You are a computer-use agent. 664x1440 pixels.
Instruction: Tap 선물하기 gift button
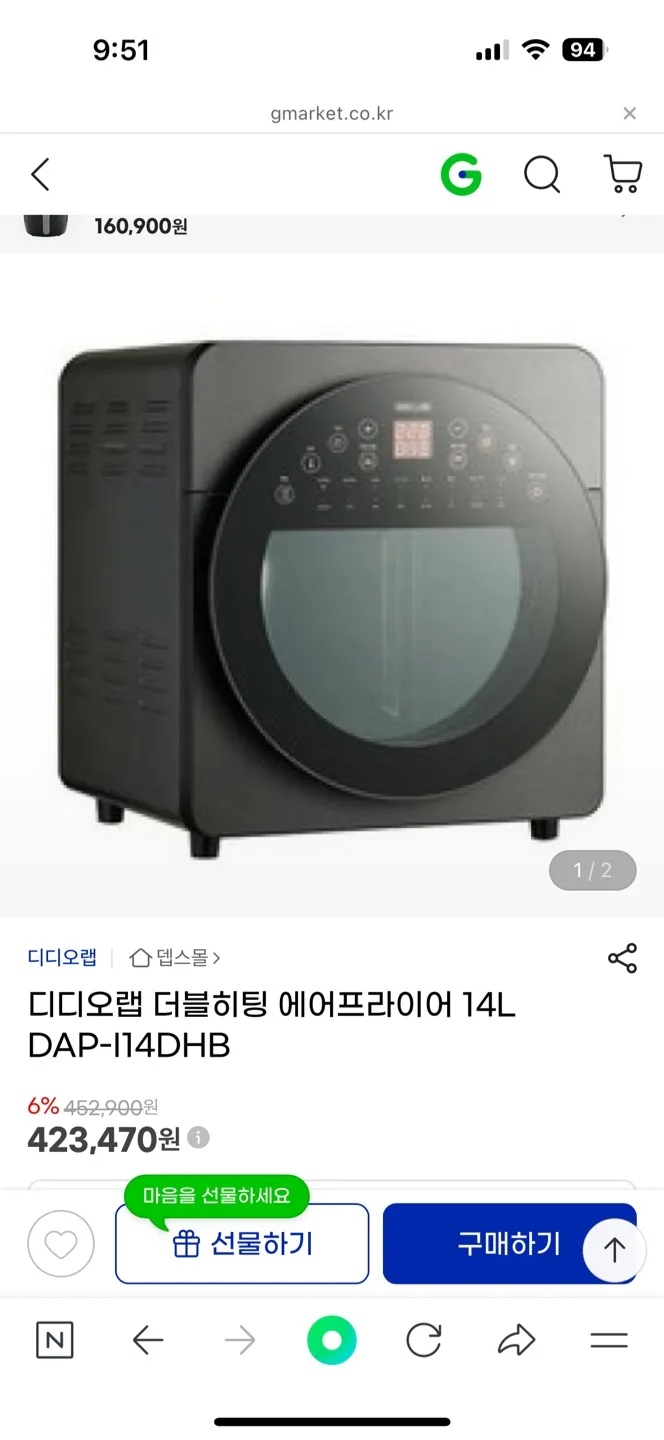pos(242,1244)
